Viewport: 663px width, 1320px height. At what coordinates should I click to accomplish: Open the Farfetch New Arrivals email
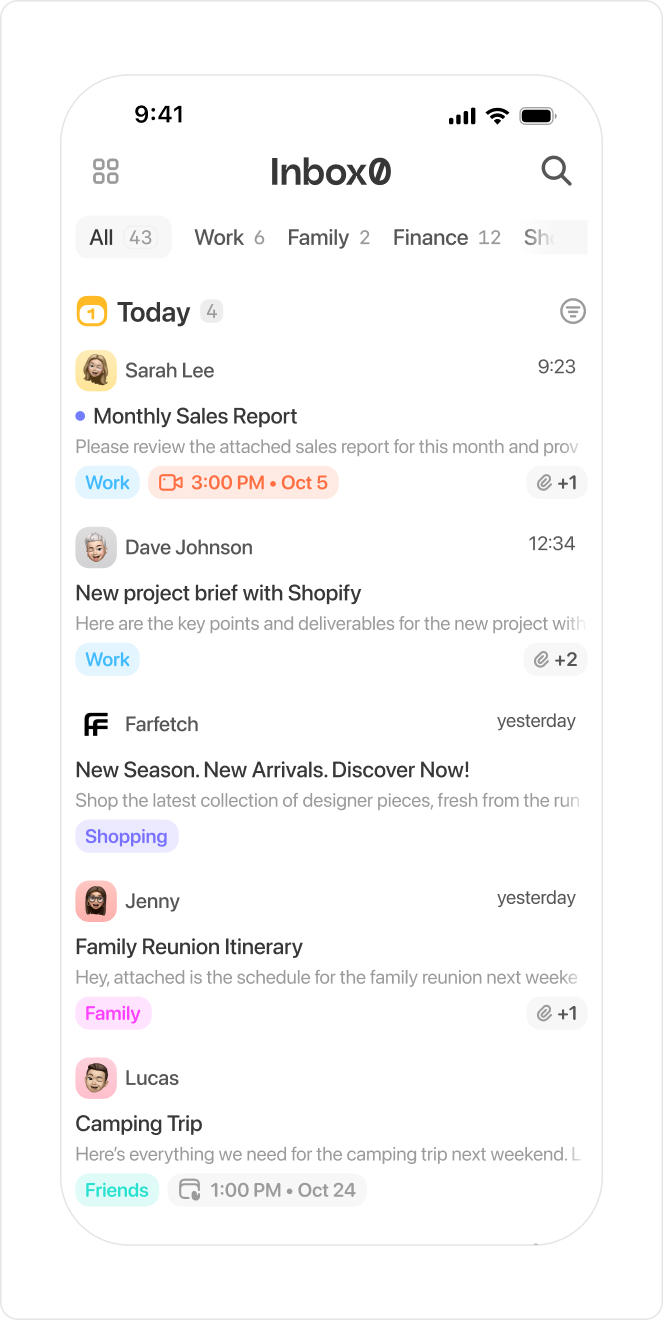click(331, 778)
